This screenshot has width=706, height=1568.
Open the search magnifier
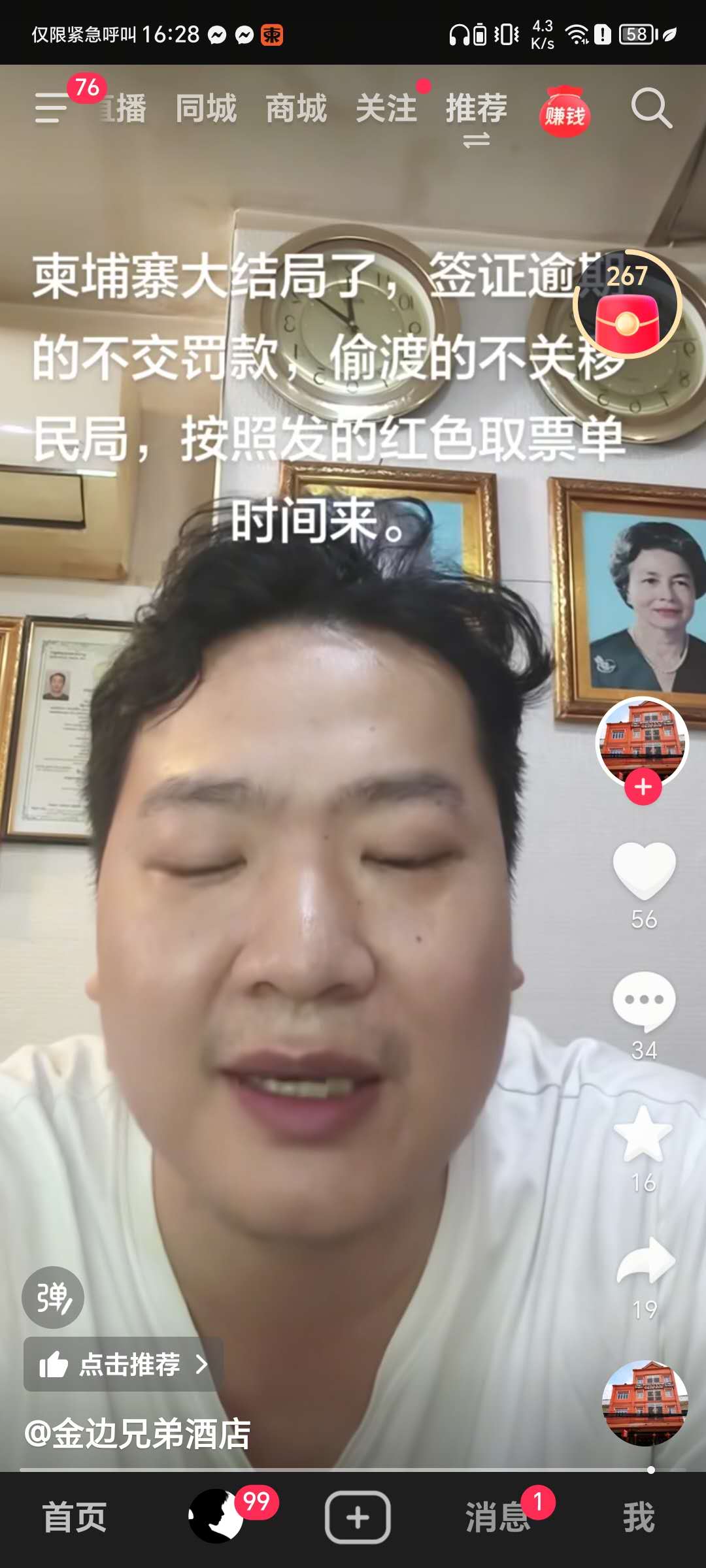click(x=651, y=108)
